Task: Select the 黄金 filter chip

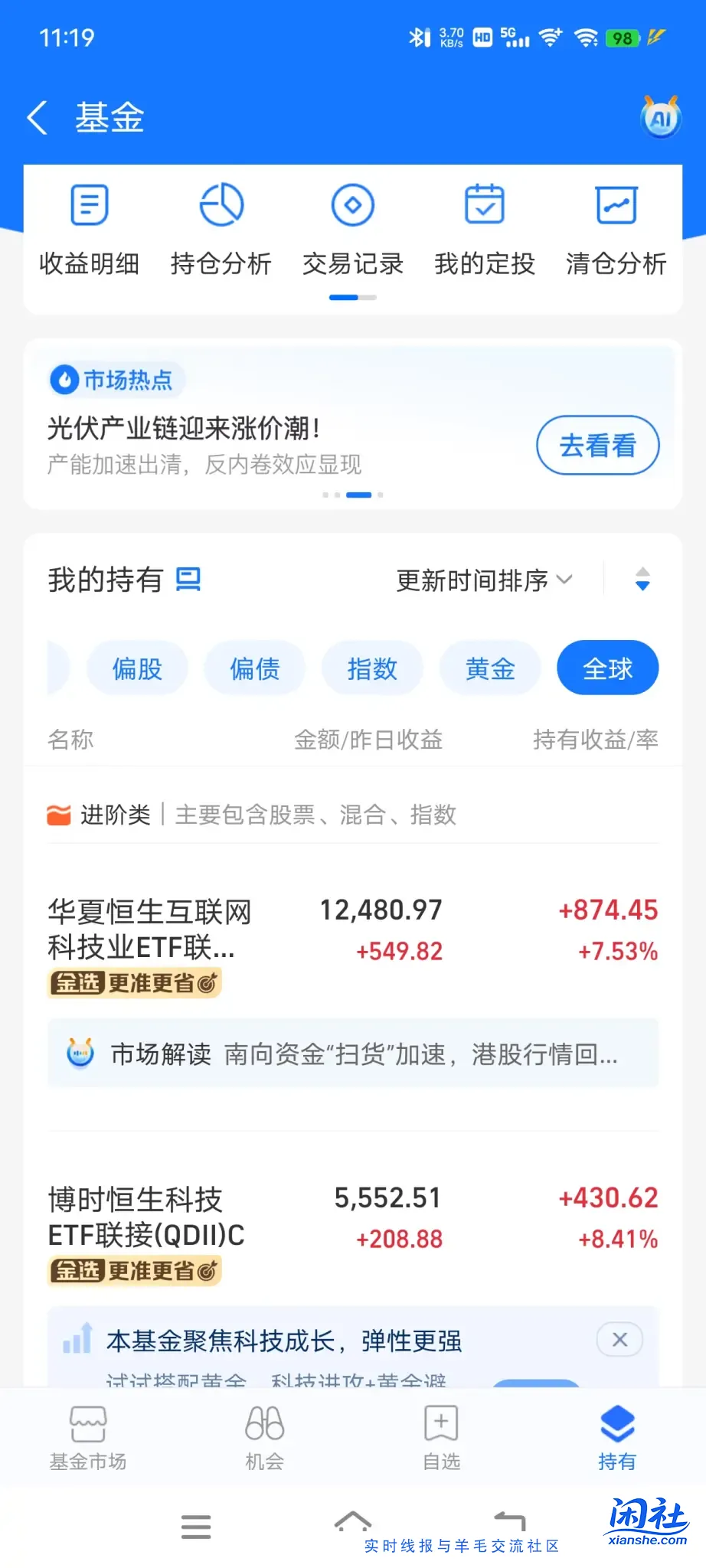Action: [x=490, y=668]
